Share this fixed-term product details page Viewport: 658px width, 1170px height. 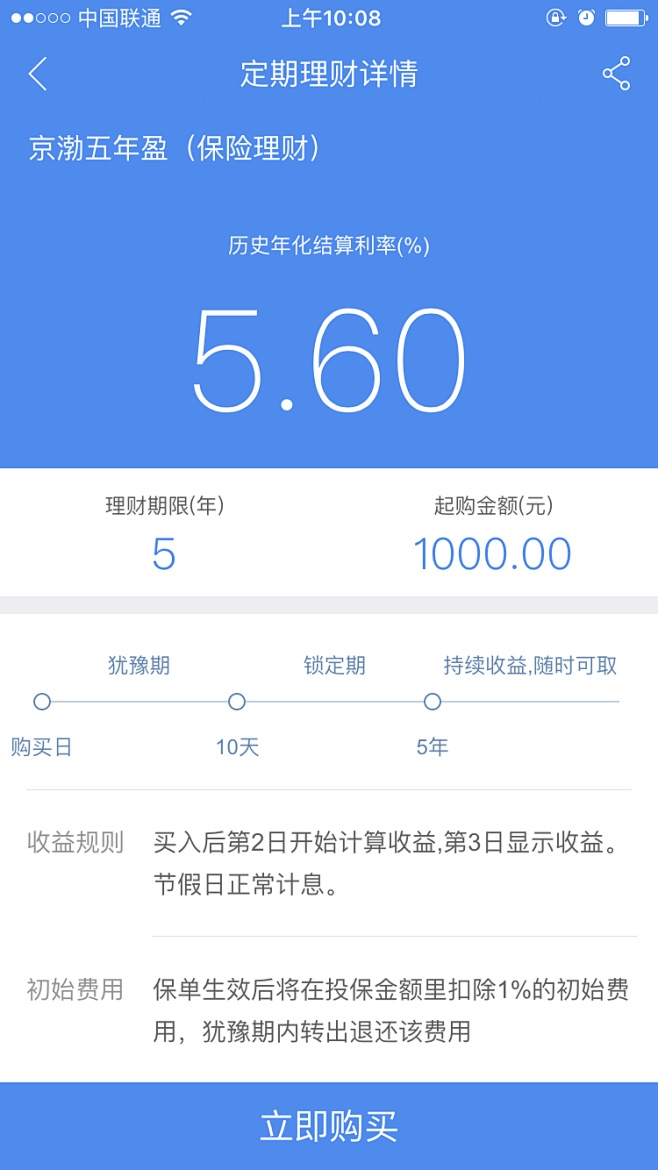pos(616,74)
